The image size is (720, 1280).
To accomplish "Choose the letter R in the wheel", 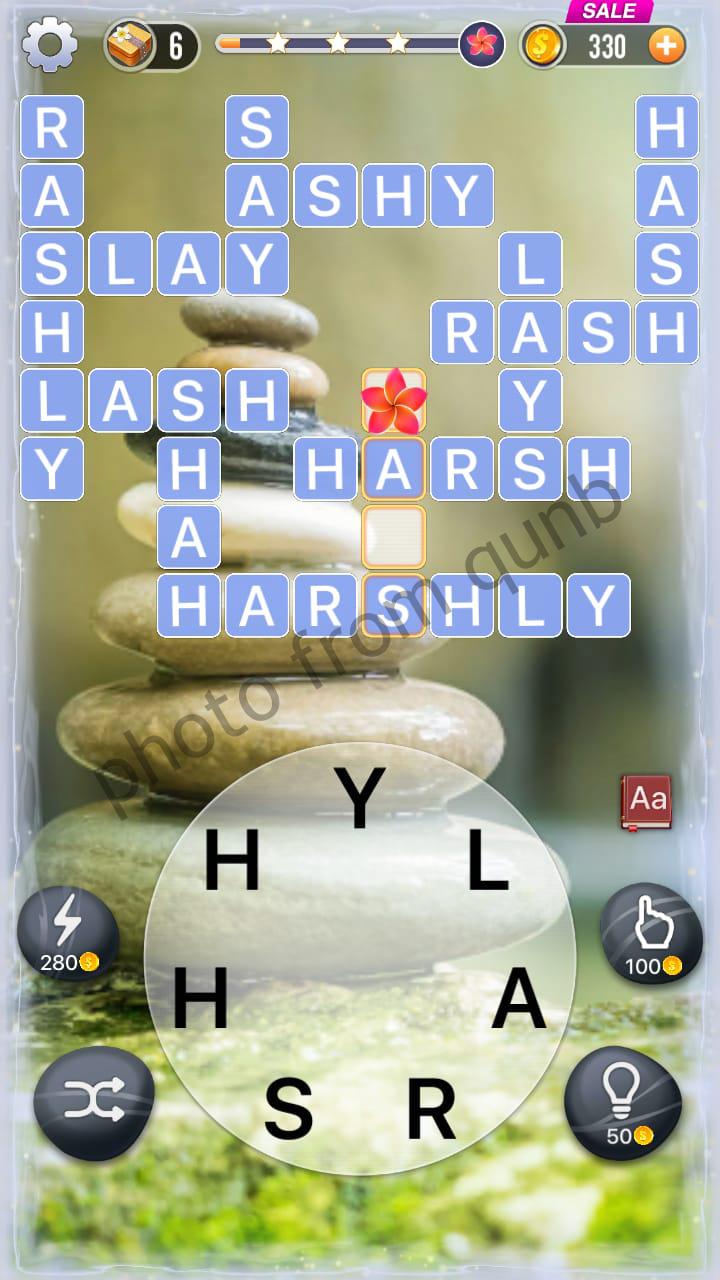I will pyautogui.click(x=431, y=1110).
